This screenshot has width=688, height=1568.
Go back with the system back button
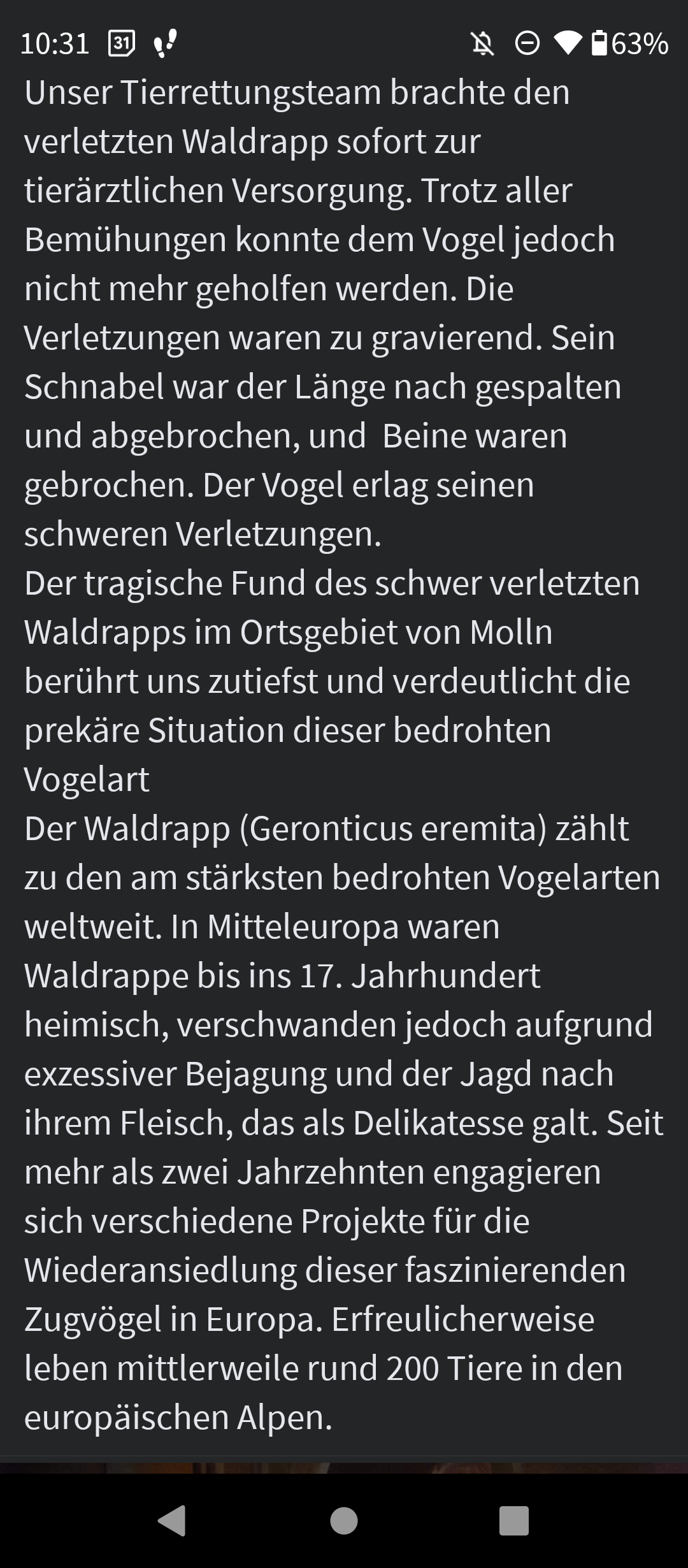[x=172, y=1521]
